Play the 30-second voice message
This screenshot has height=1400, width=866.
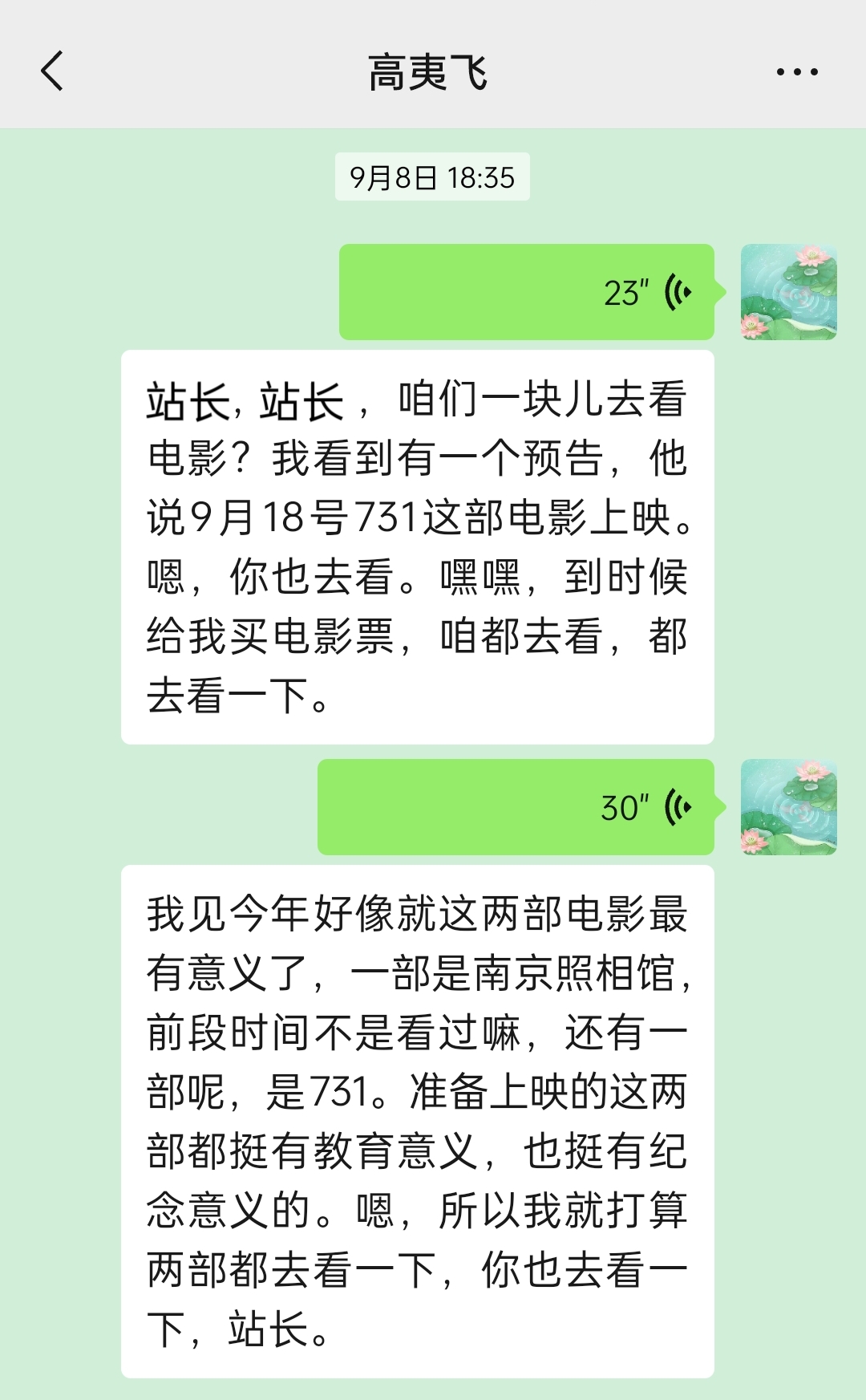coord(516,807)
